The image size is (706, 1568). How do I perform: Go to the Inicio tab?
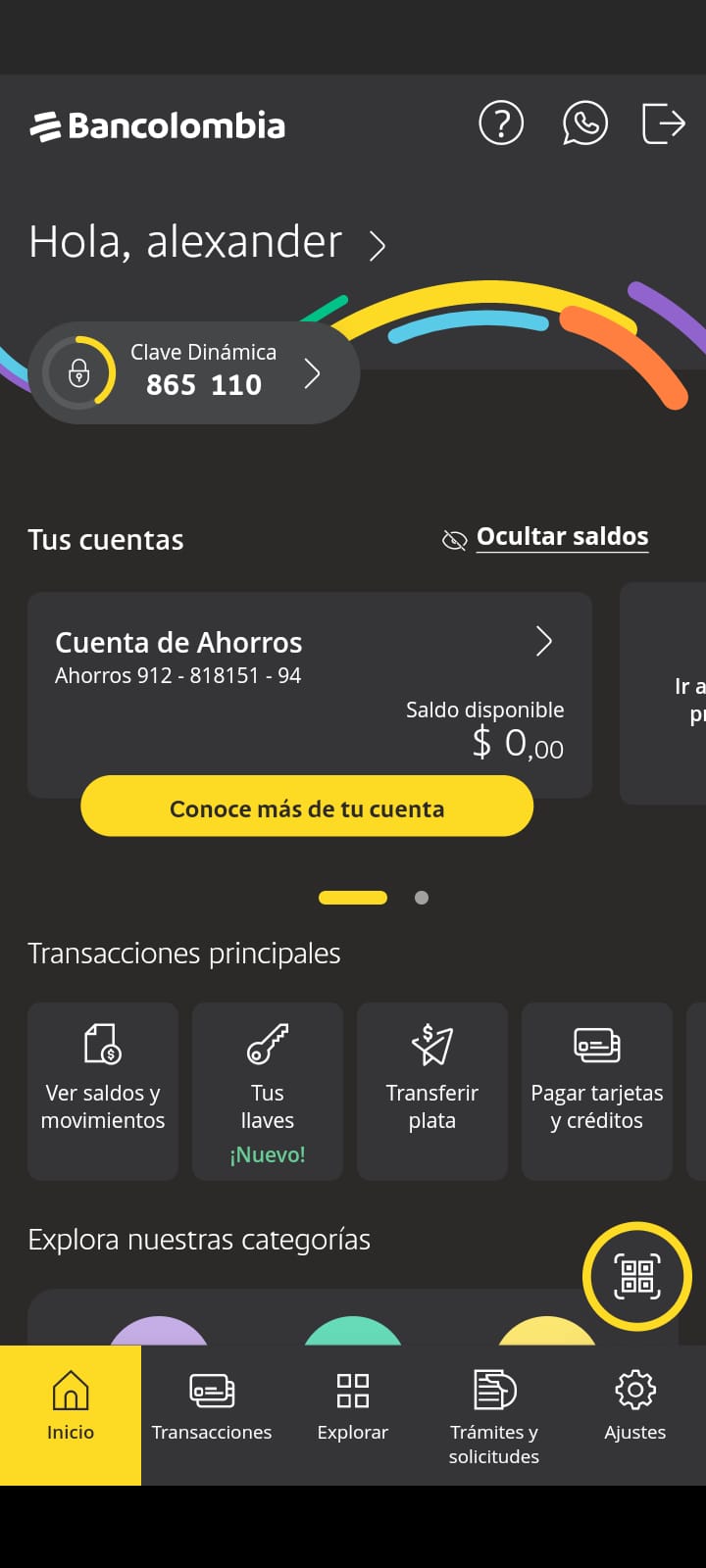point(71,1412)
